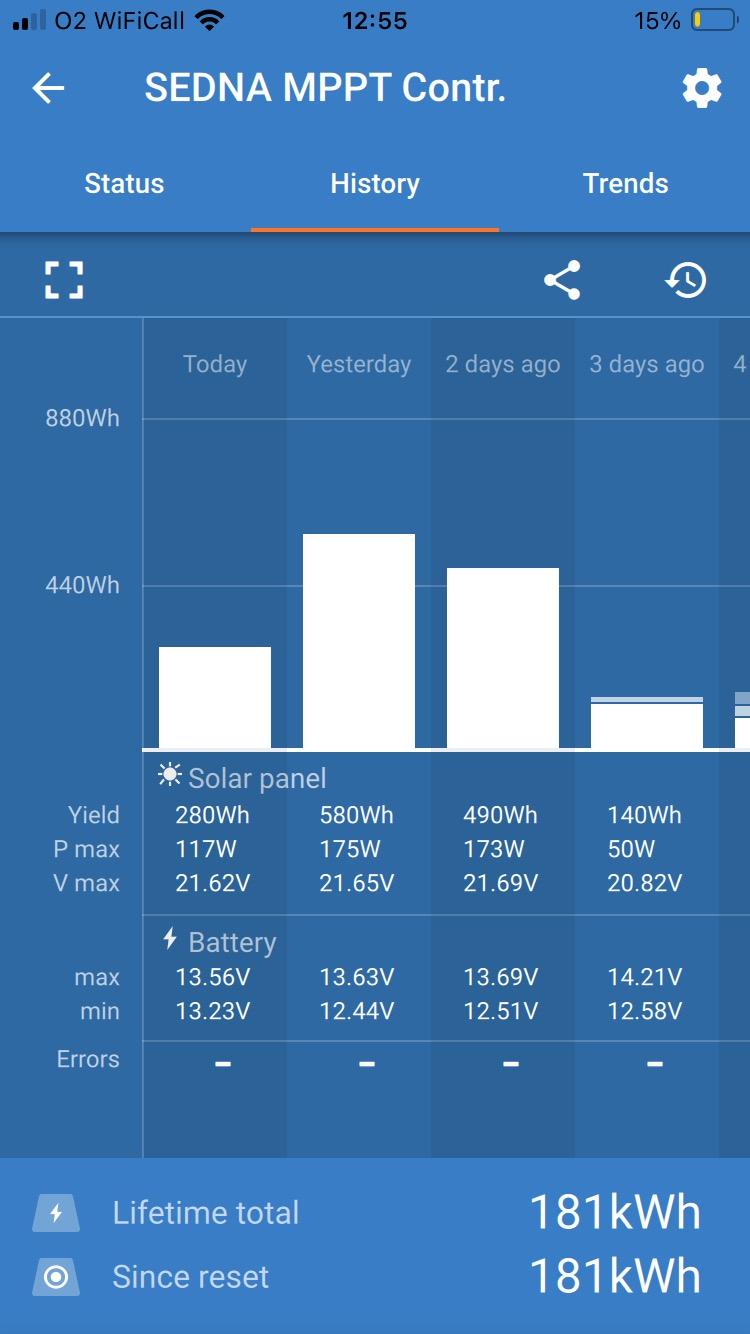Image resolution: width=750 pixels, height=1334 pixels.
Task: Open the history reset clock icon
Action: (x=686, y=280)
